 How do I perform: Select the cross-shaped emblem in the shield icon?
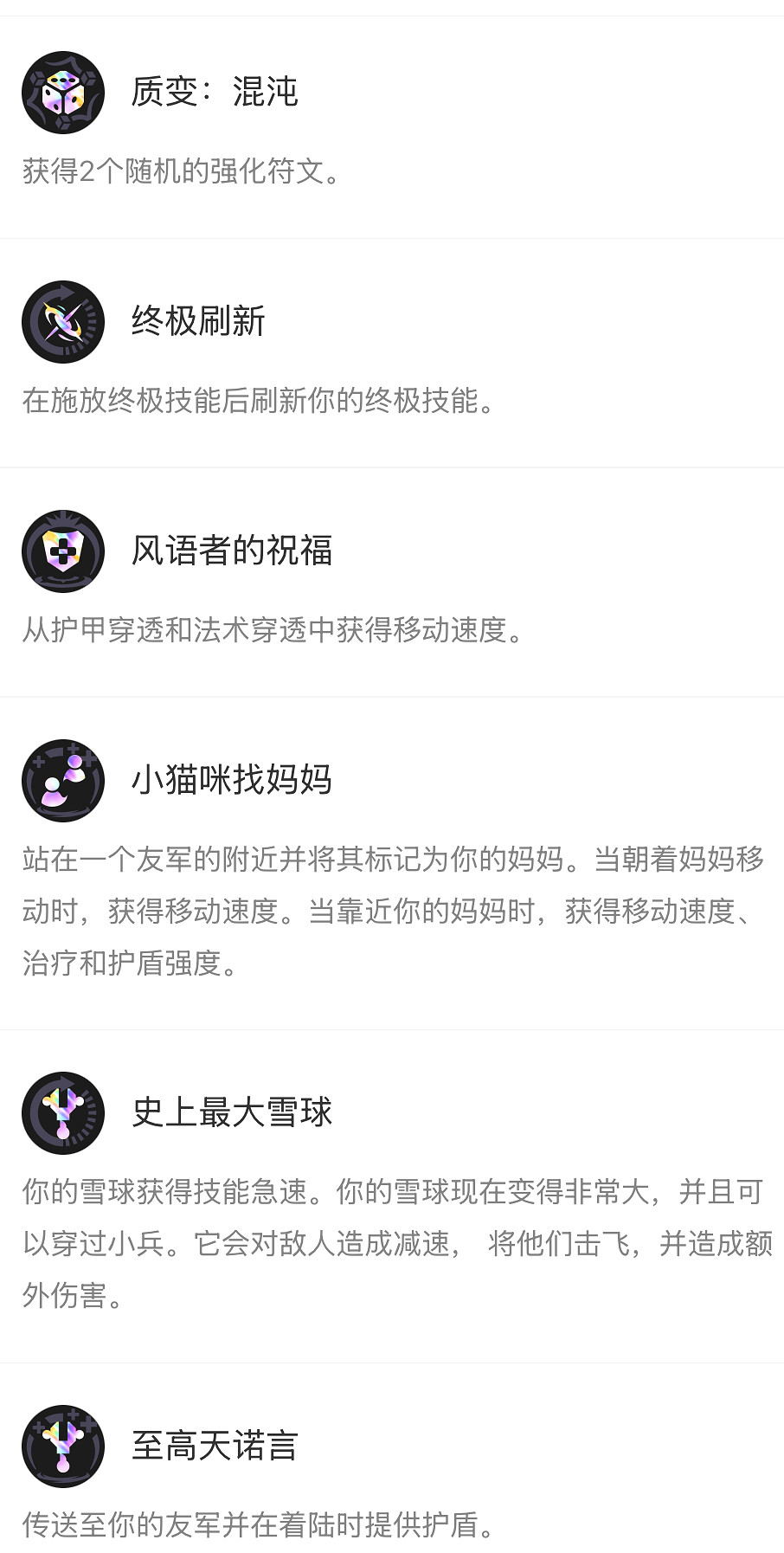click(61, 551)
